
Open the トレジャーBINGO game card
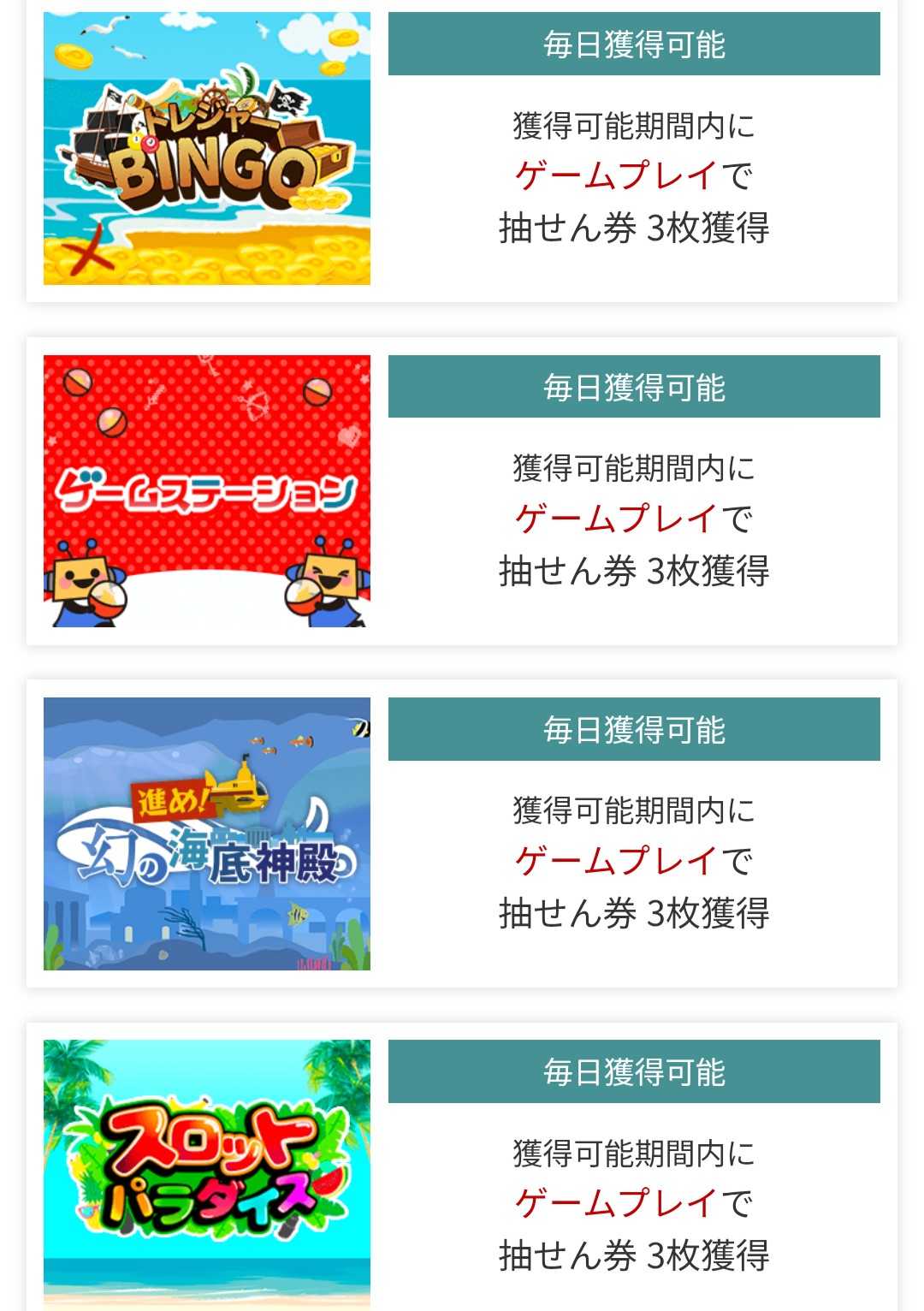click(x=207, y=148)
